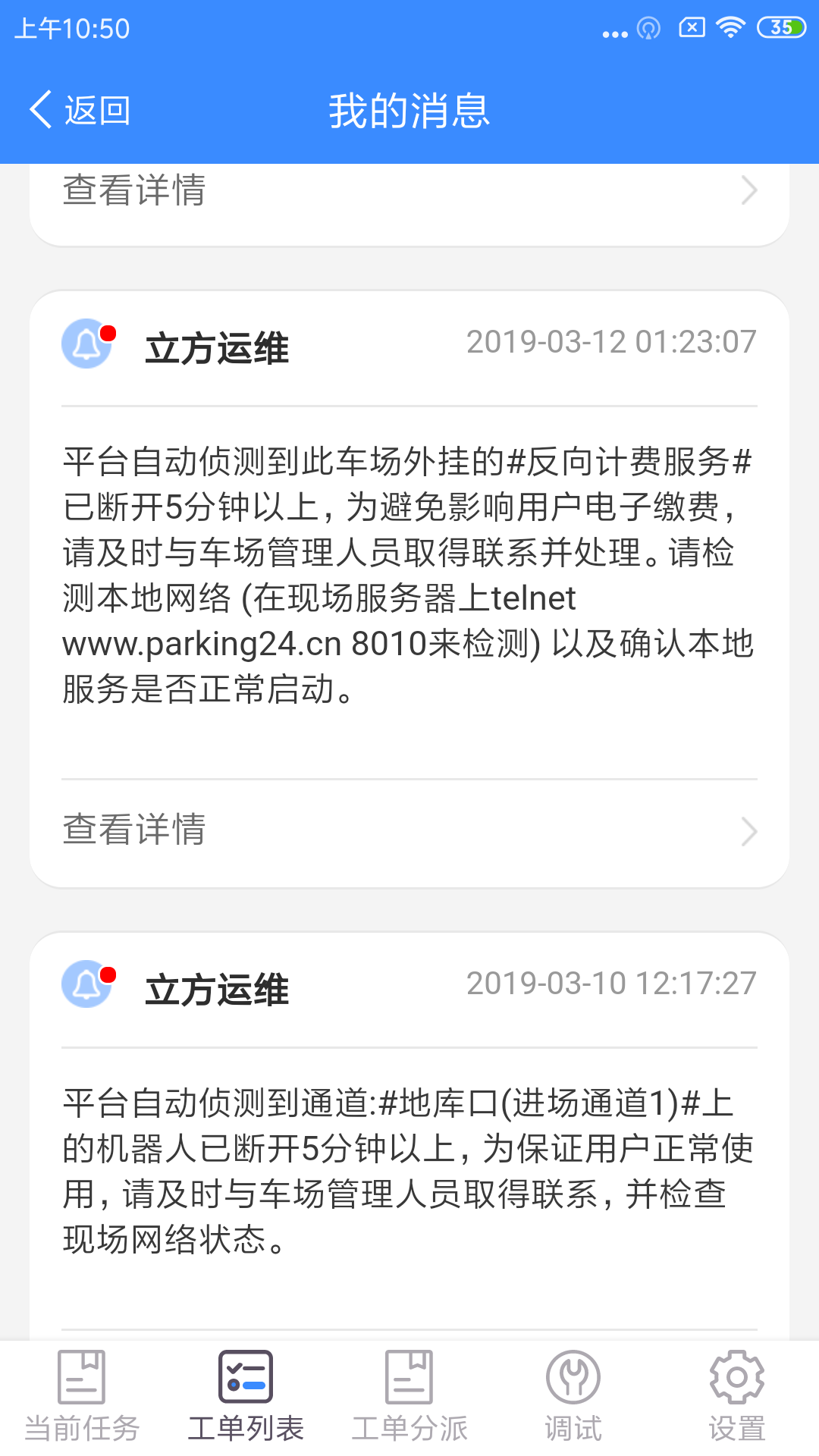The width and height of the screenshot is (819, 1456).
Task: Switch to the 工单列表 tab
Action: pos(246,1397)
